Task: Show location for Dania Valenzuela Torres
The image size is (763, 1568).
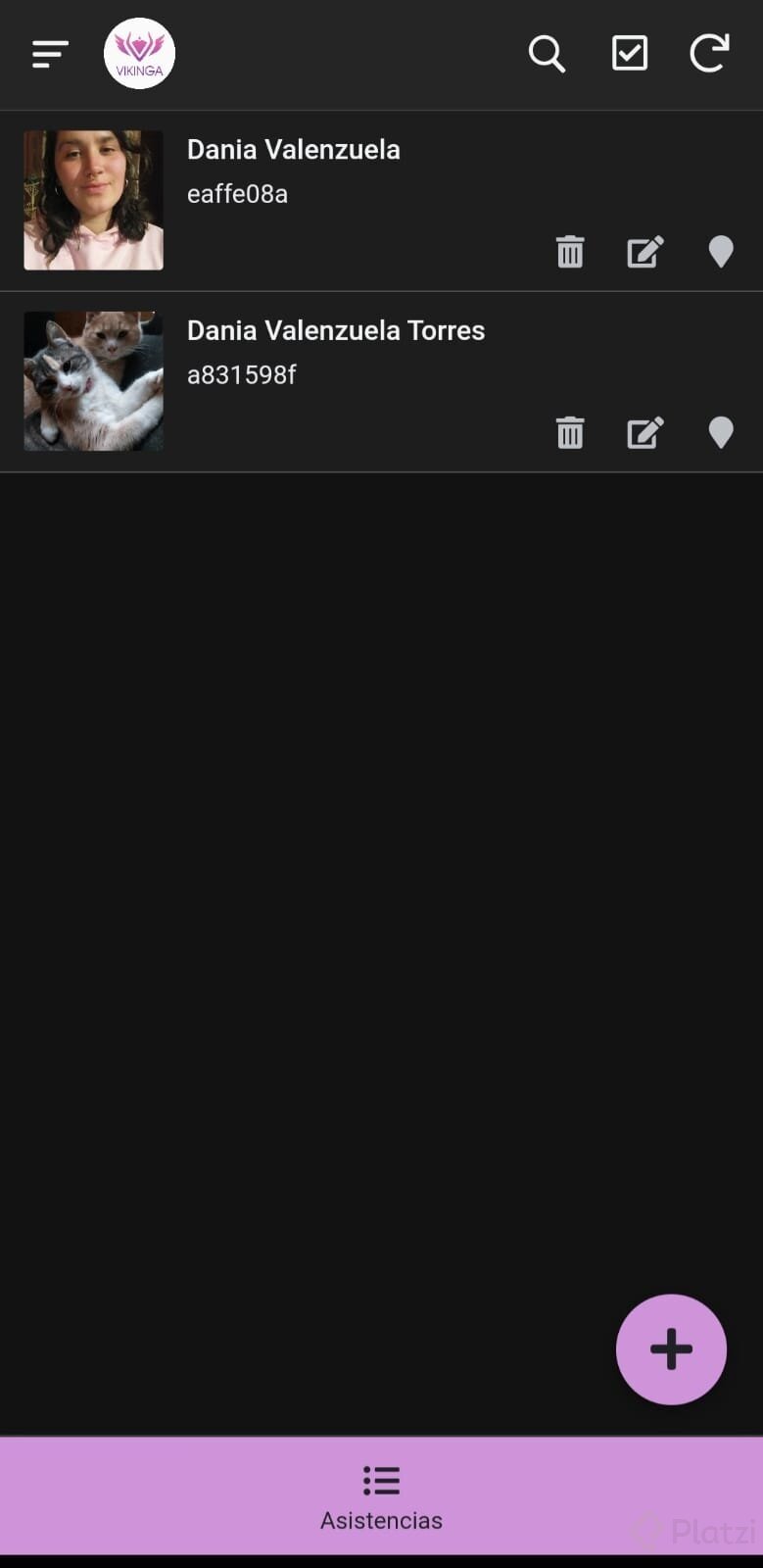Action: 721,432
